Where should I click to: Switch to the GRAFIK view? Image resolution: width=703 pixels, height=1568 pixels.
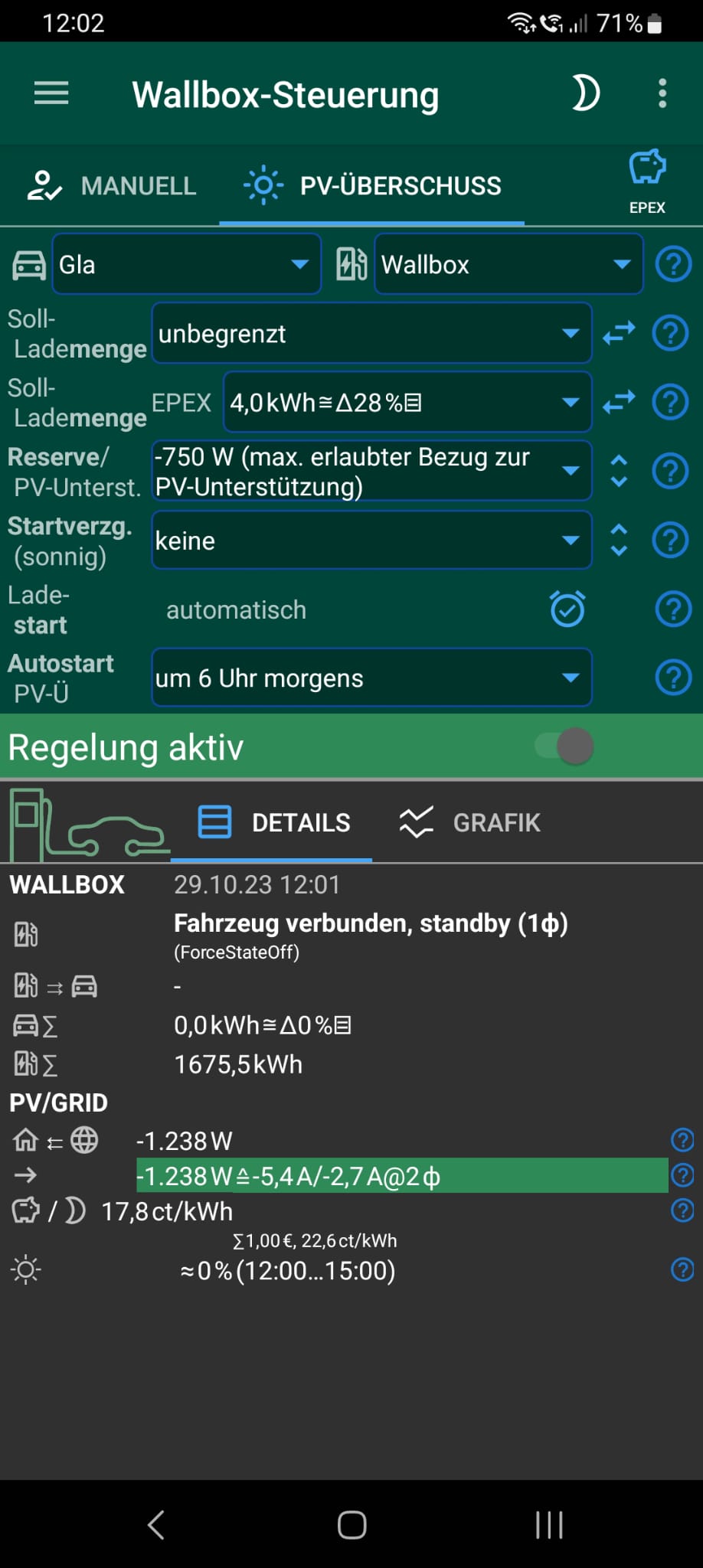(470, 823)
